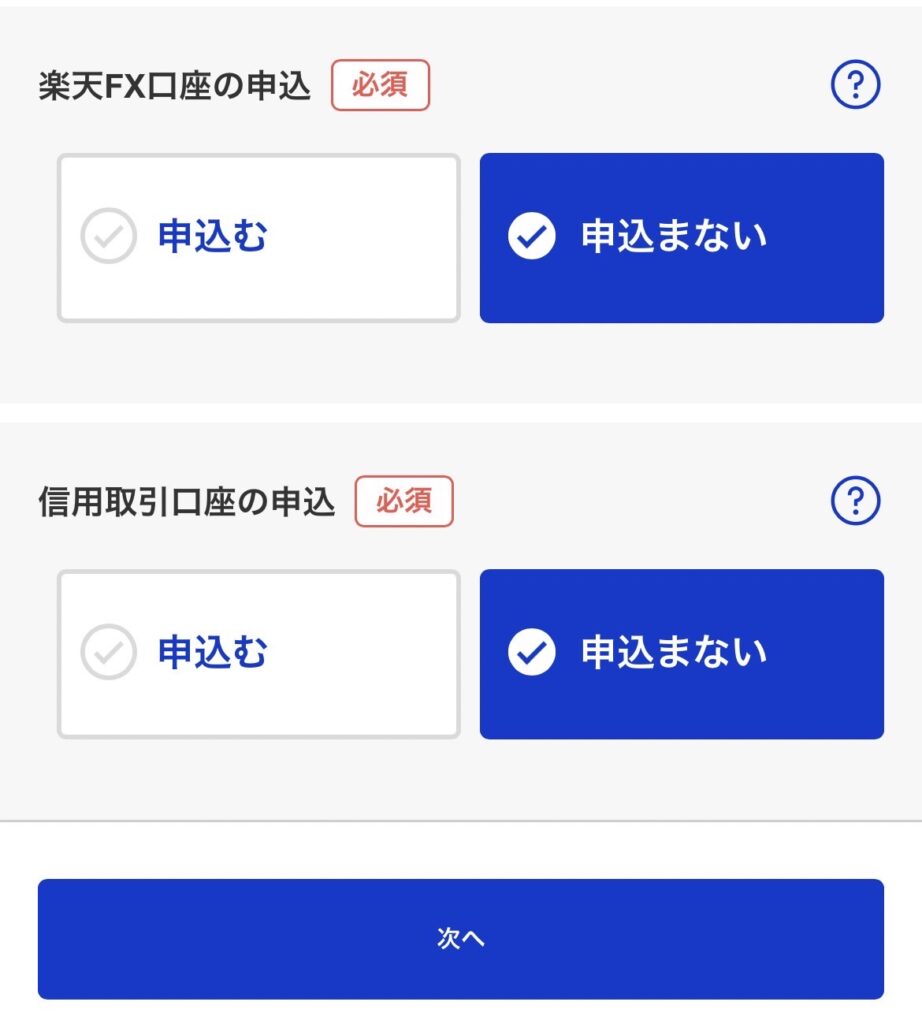
Task: Choose 申込まない for 楽天FX口座
Action: 681,238
